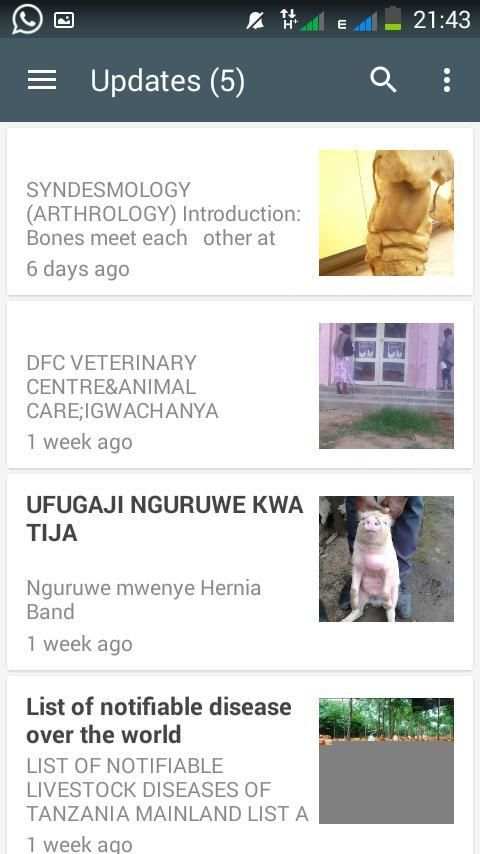This screenshot has height=854, width=480.
Task: Open List of notifiable disease post
Action: (240, 765)
